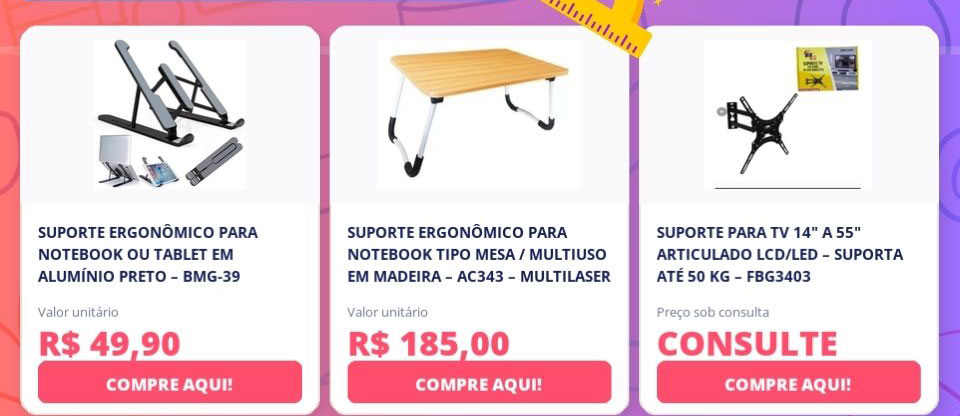Open the wooden notebook table product image
This screenshot has height=416, width=960.
click(x=479, y=114)
